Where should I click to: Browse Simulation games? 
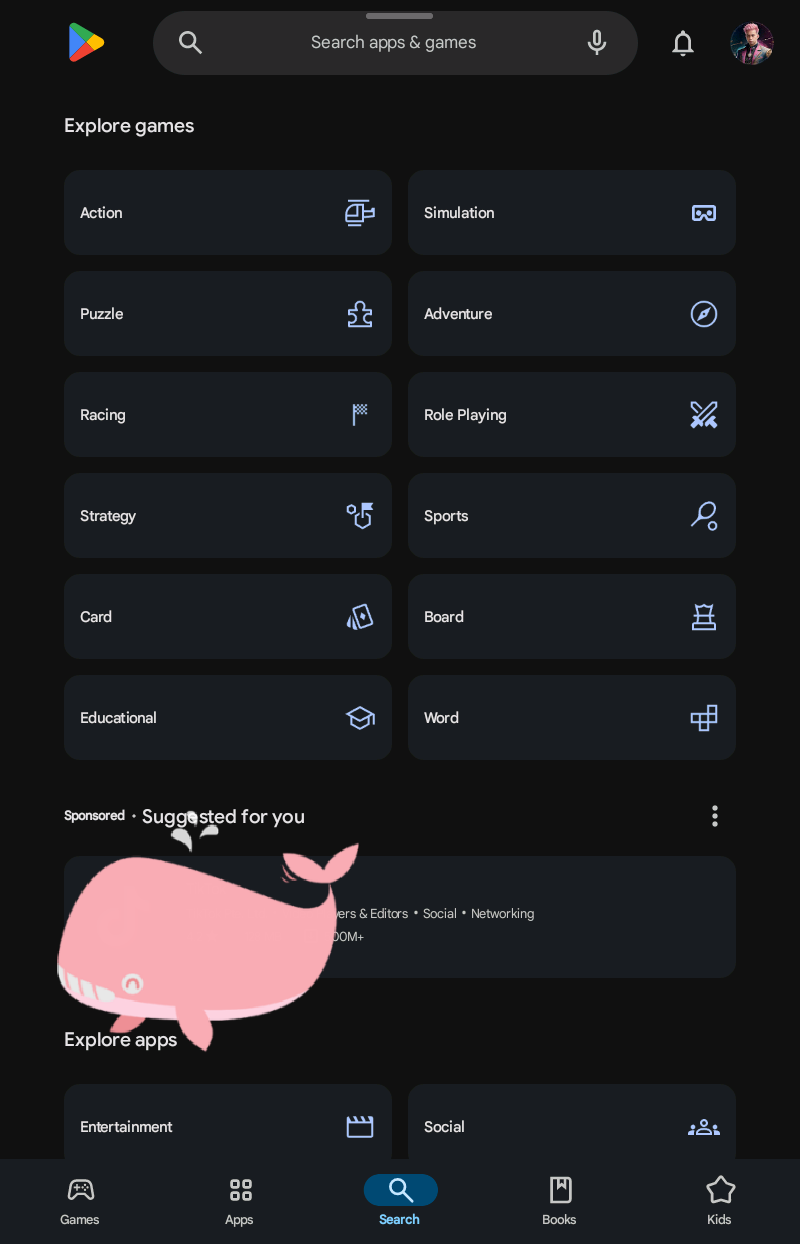(x=572, y=213)
